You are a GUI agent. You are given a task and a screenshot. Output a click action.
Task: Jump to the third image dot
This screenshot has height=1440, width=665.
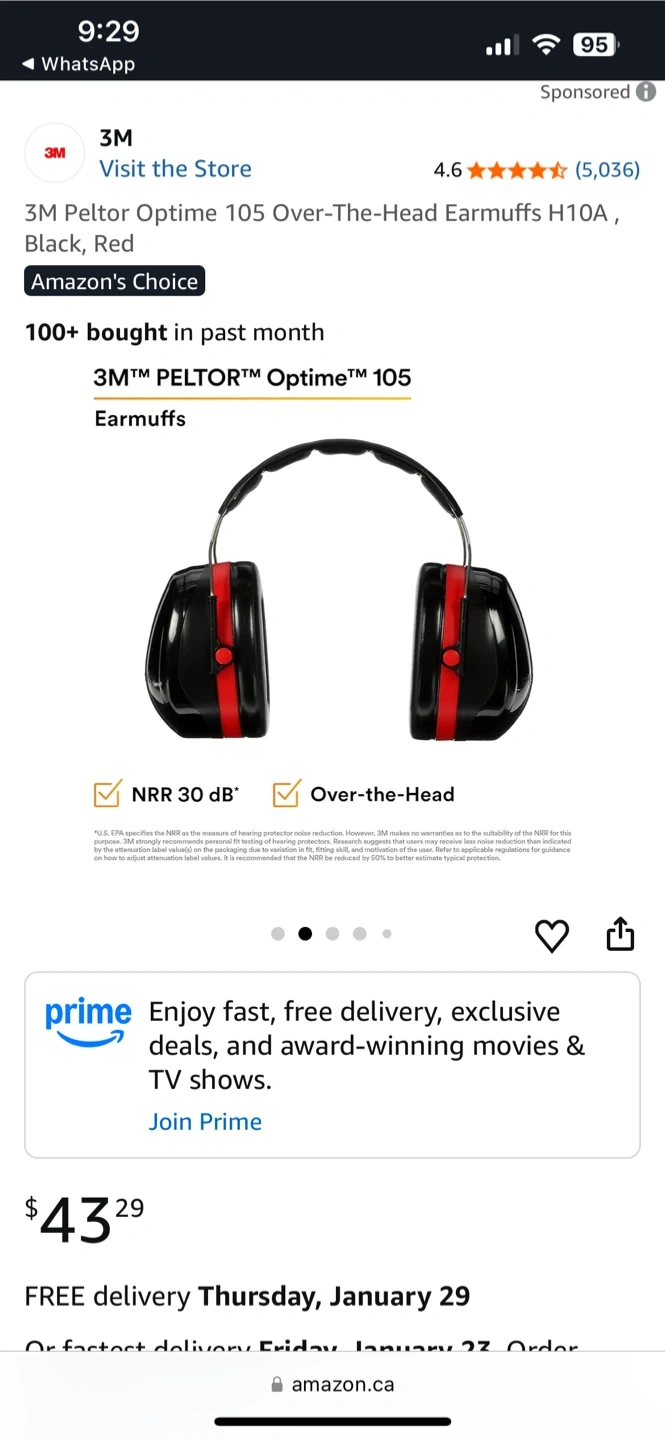(332, 934)
